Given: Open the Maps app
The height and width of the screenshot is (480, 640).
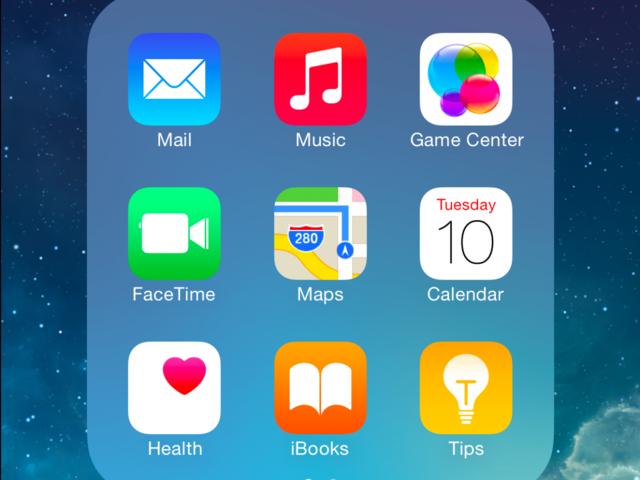Looking at the screenshot, I should (x=320, y=234).
